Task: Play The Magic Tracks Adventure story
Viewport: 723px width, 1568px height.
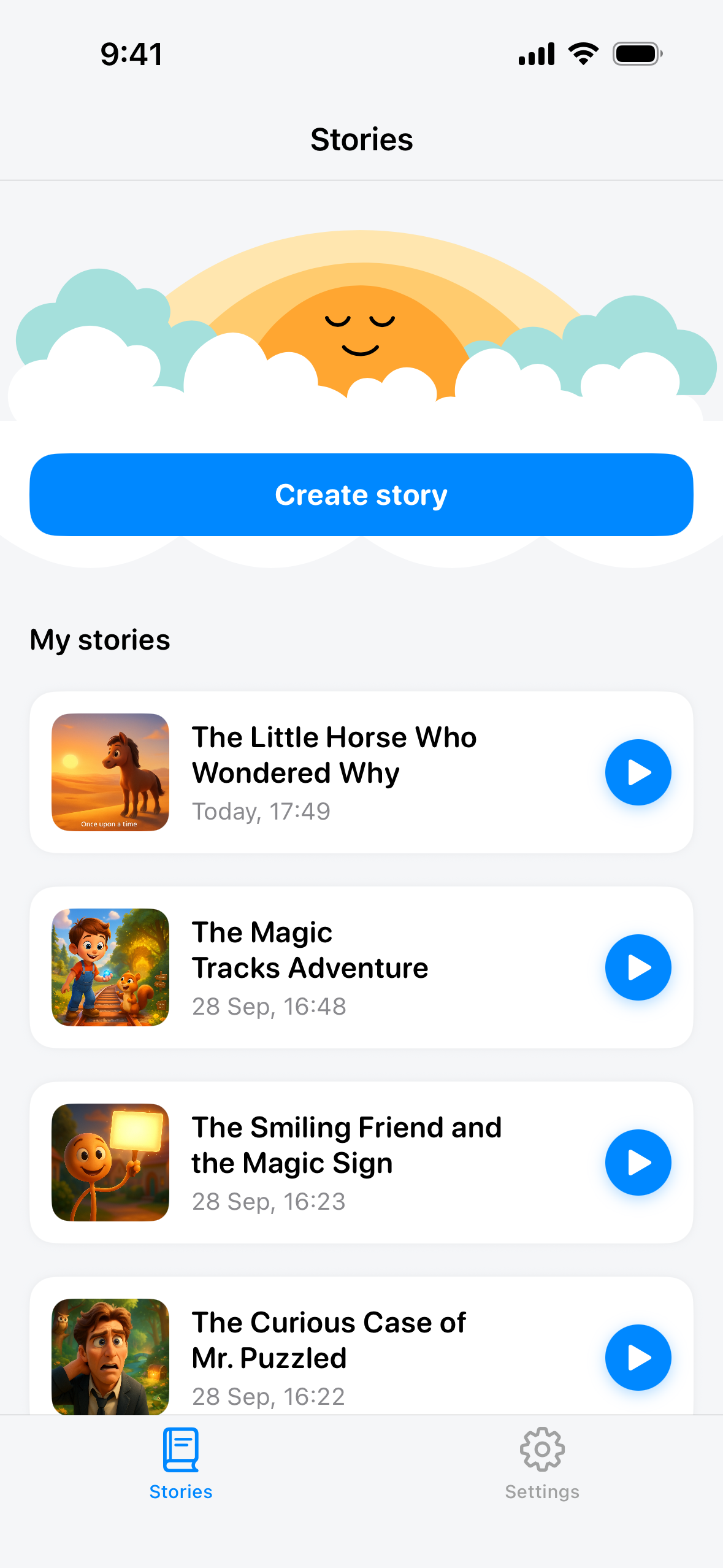Action: pyautogui.click(x=638, y=967)
